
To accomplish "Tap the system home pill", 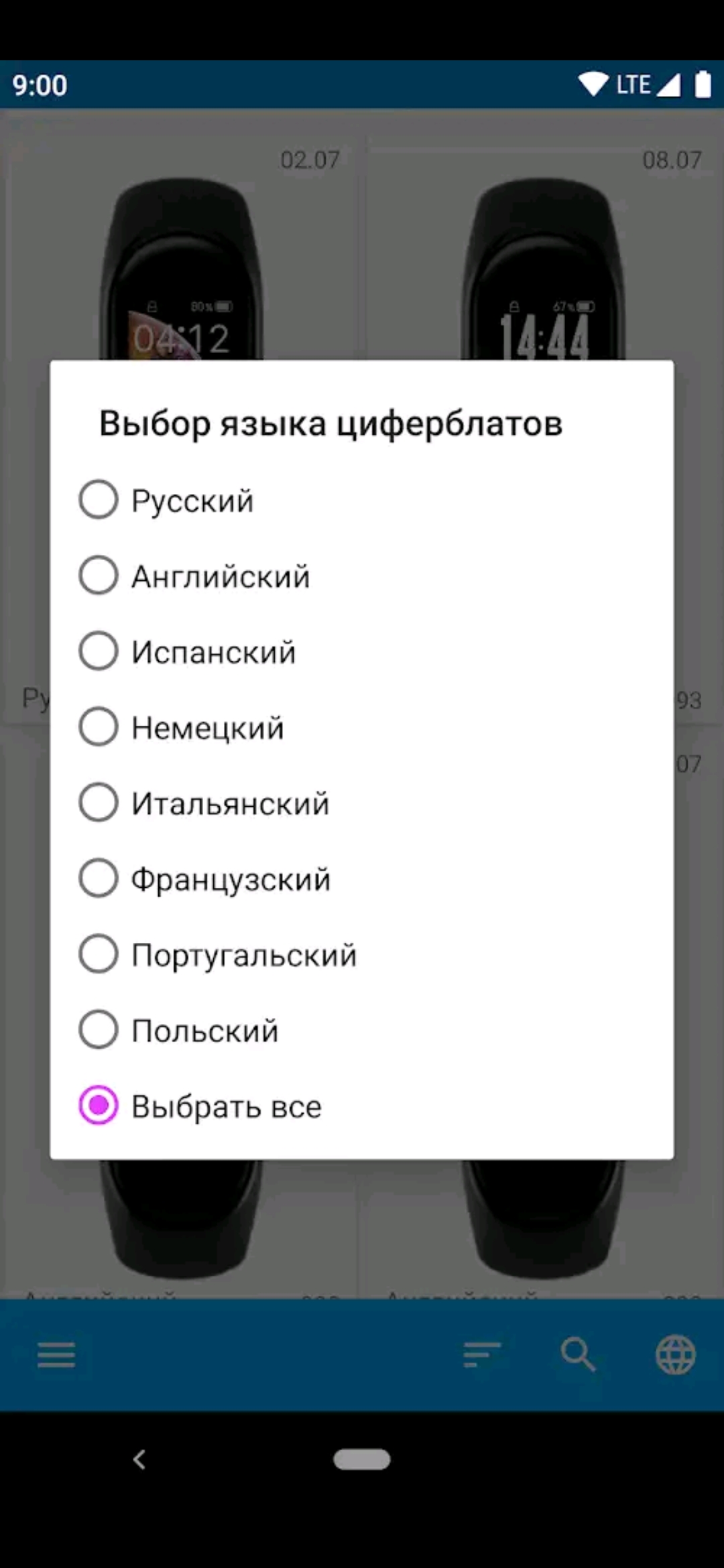I will tap(362, 1459).
